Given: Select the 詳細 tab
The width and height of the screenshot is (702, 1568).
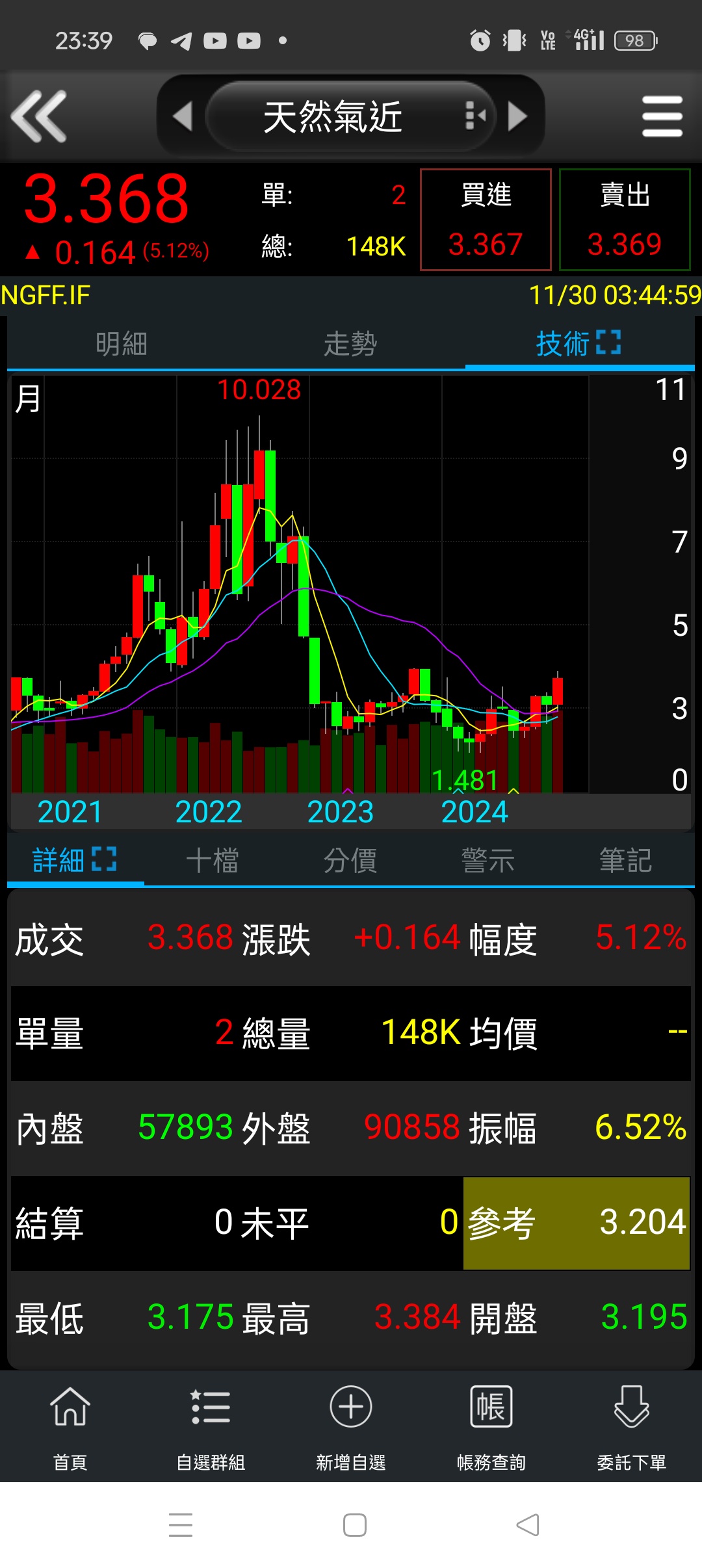Looking at the screenshot, I should tap(75, 859).
